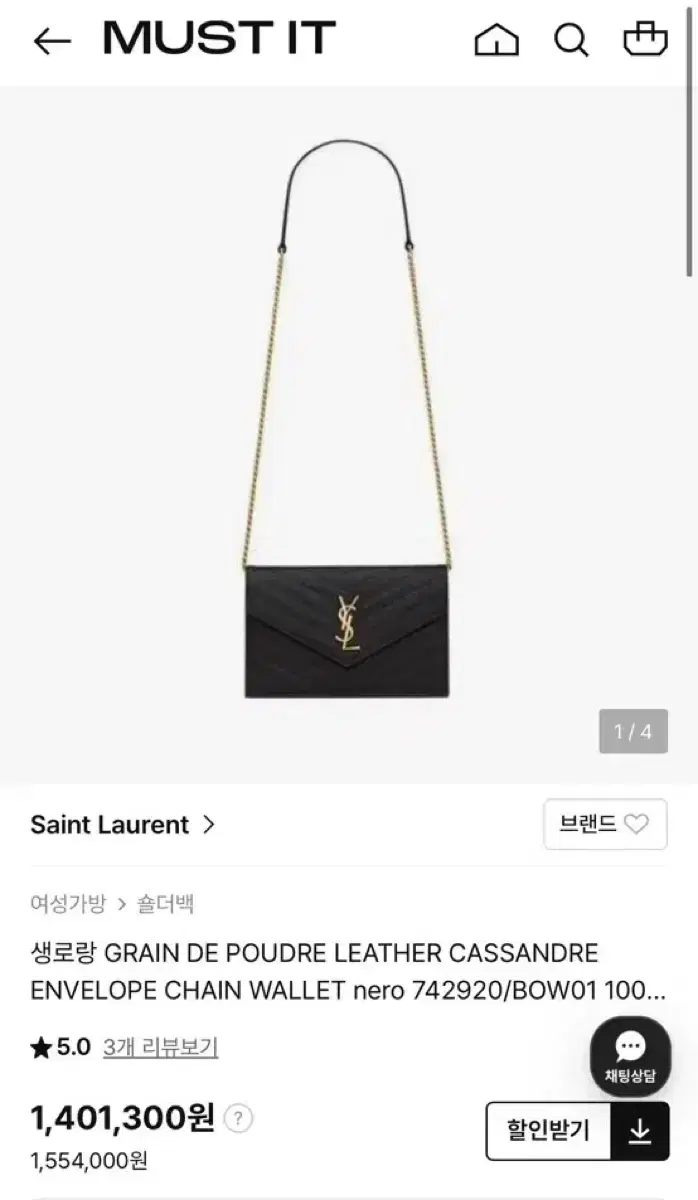698x1200 pixels.
Task: Open the Saint Laurent brand page
Action: pyautogui.click(x=123, y=825)
